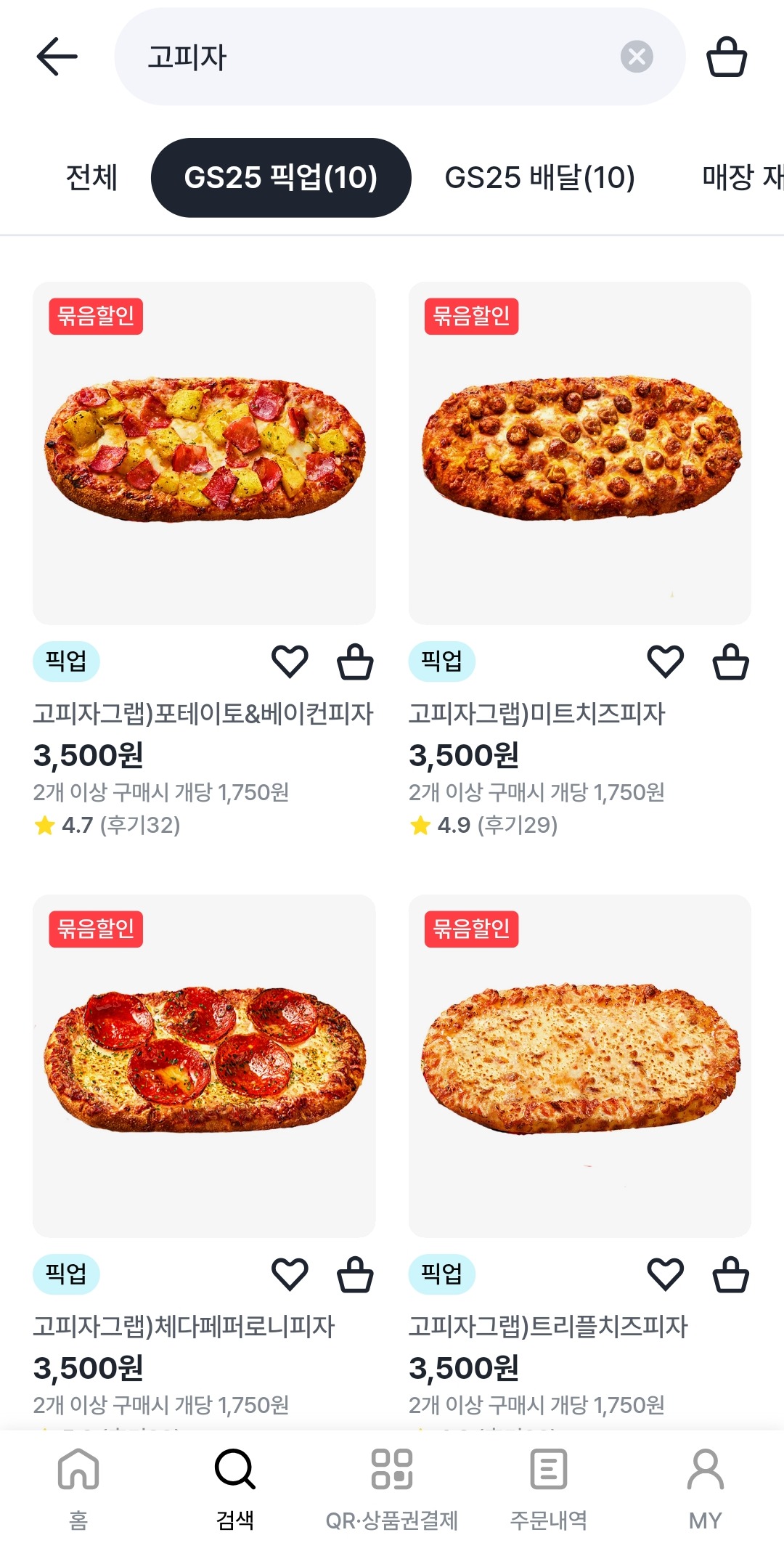Open QR·상품권결제 from bottom navigation
Image resolution: width=784 pixels, height=1543 pixels.
click(x=392, y=1481)
